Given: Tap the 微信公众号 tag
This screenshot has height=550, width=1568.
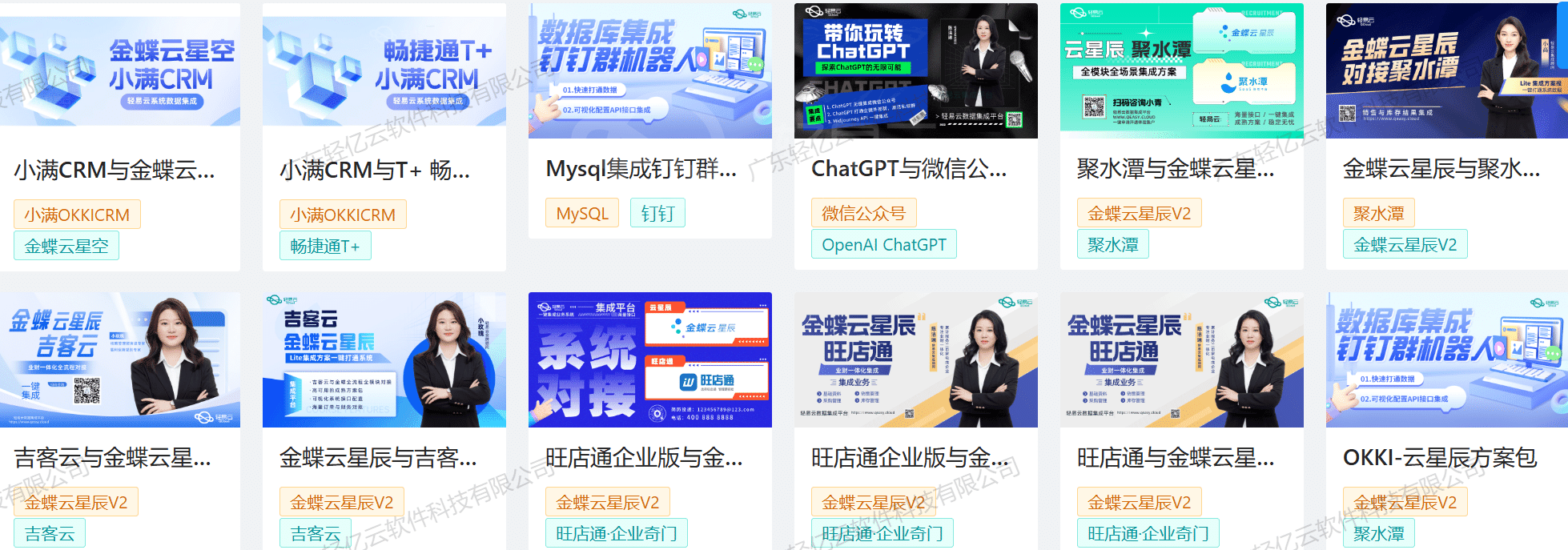Looking at the screenshot, I should [x=863, y=214].
